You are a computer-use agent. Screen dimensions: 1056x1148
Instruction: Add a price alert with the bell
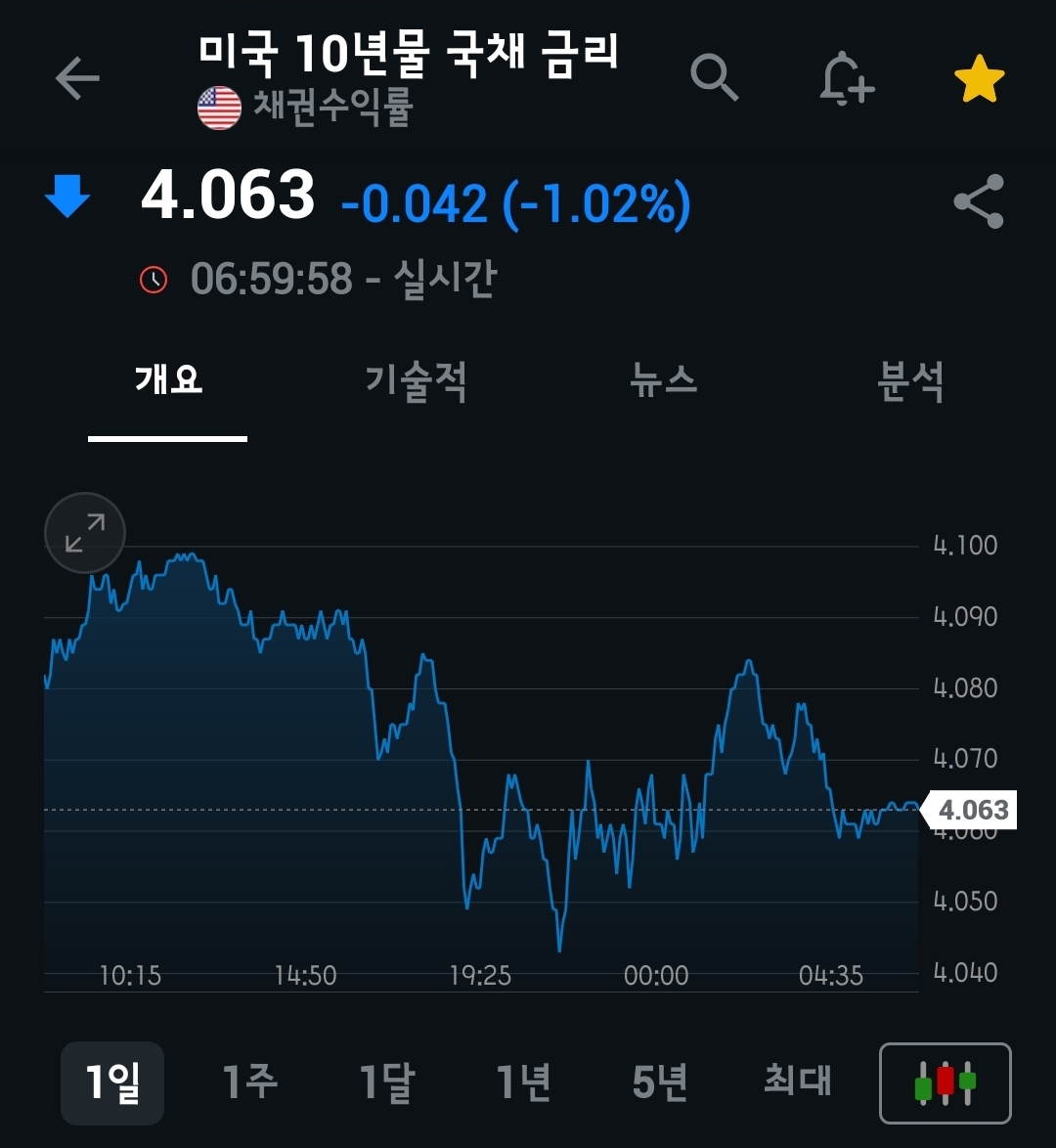point(846,78)
